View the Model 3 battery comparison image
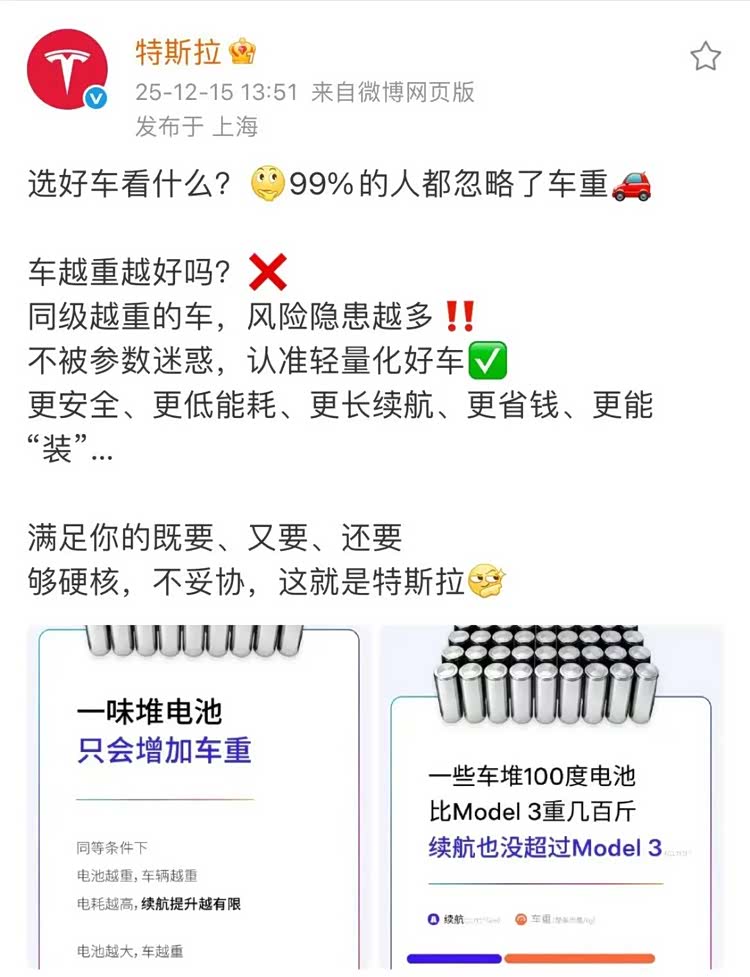 pyautogui.click(x=551, y=796)
